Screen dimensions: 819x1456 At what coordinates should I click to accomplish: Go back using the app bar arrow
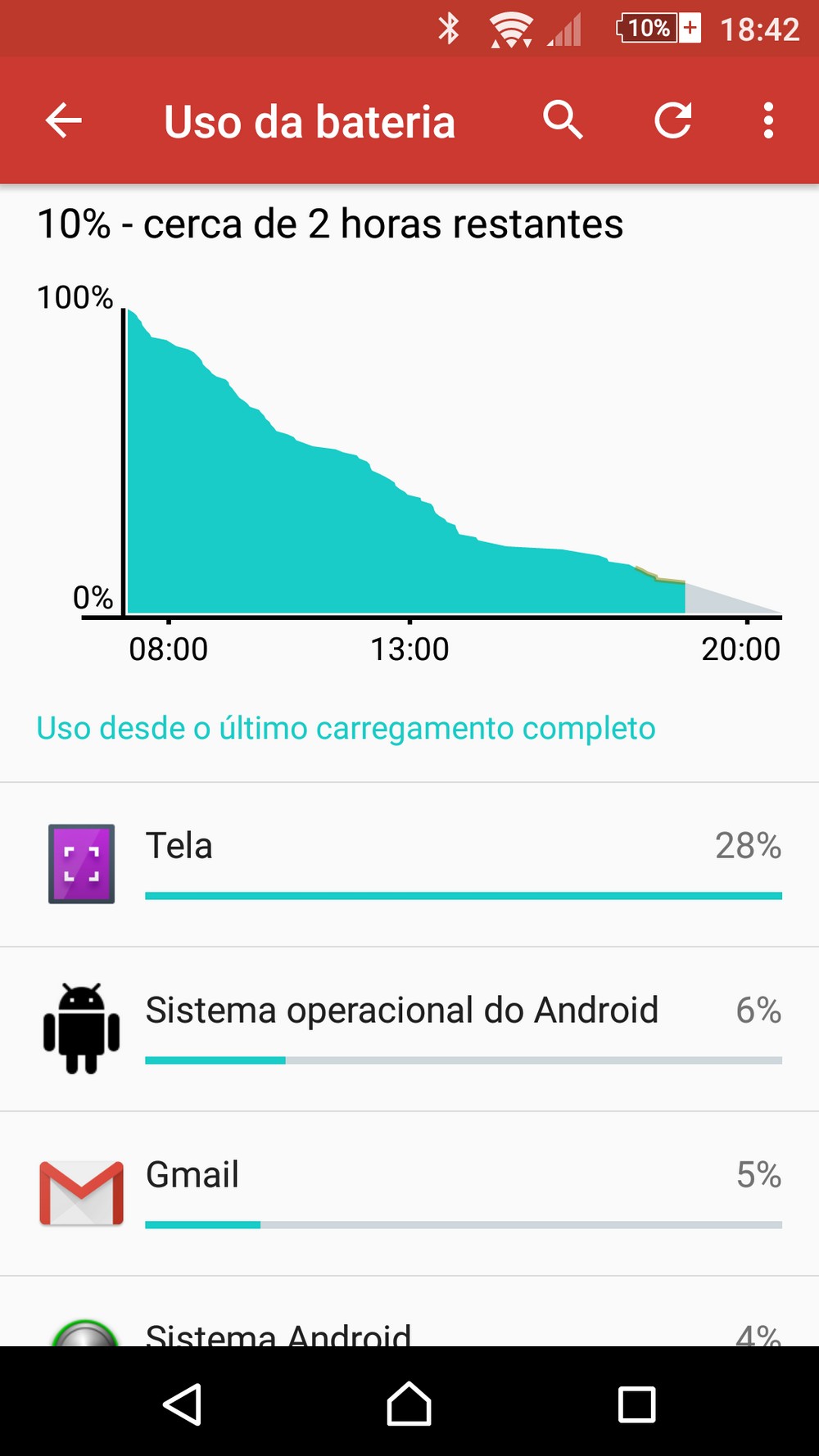click(x=63, y=121)
